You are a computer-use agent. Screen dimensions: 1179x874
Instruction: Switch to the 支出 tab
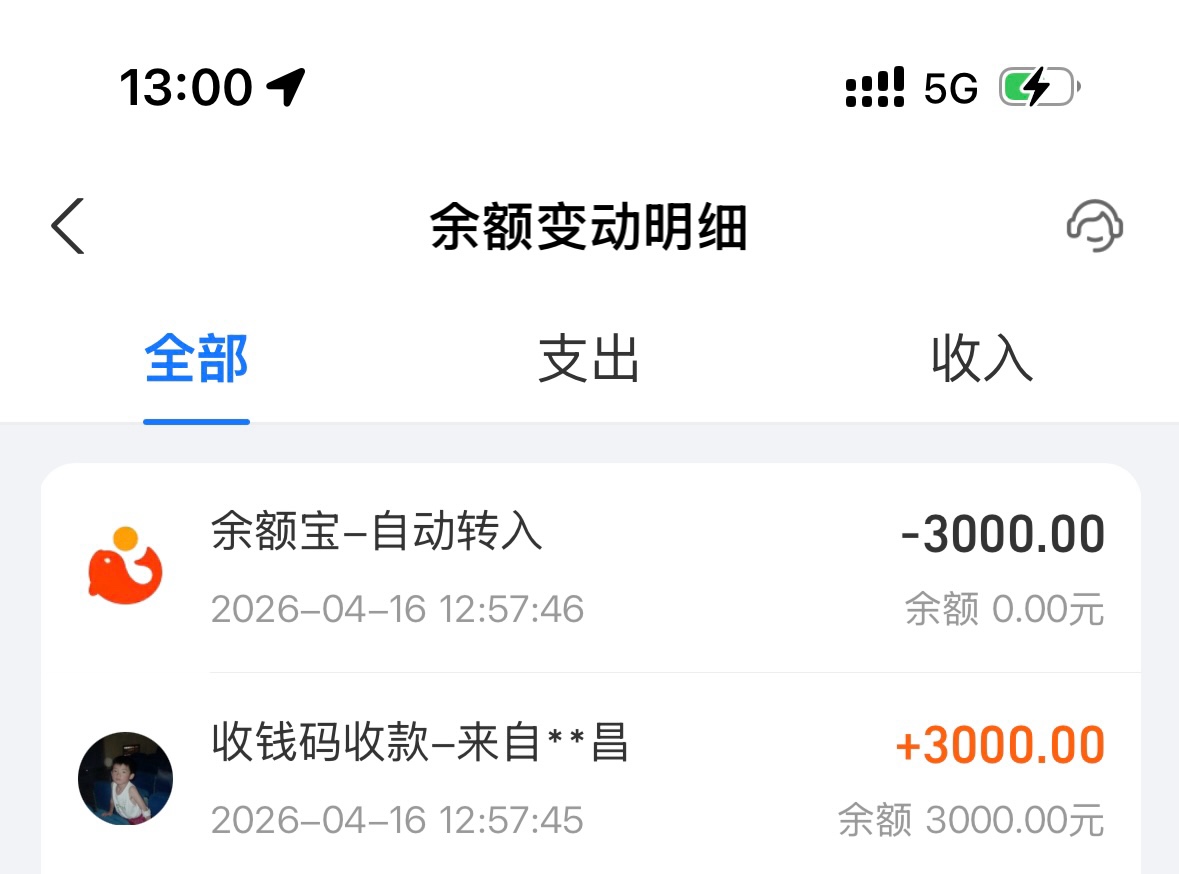click(588, 358)
